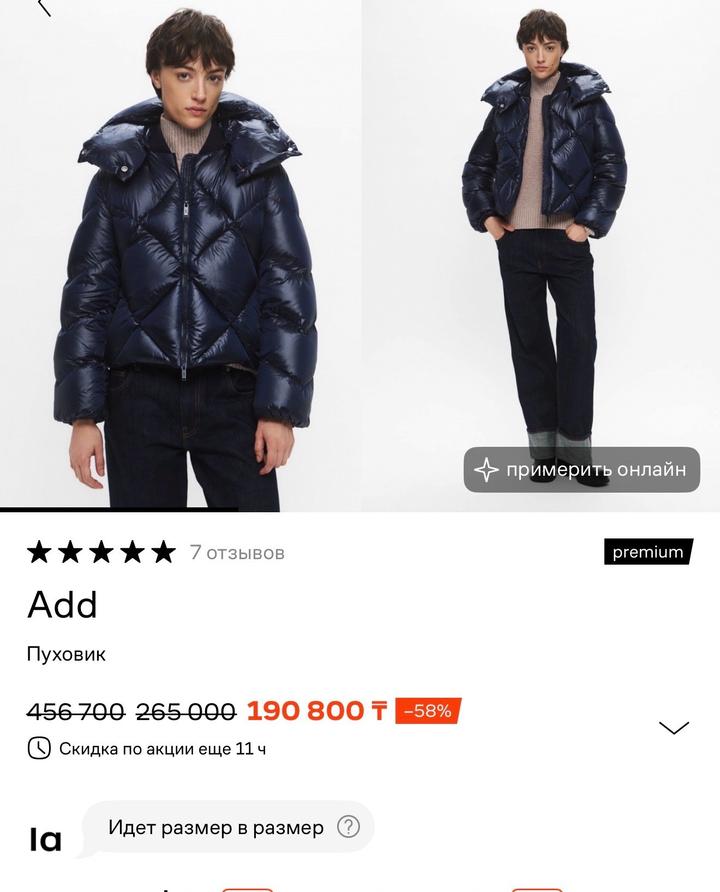
Task: Tap the "примерить онлайн" try-on button
Action: pyautogui.click(x=581, y=469)
